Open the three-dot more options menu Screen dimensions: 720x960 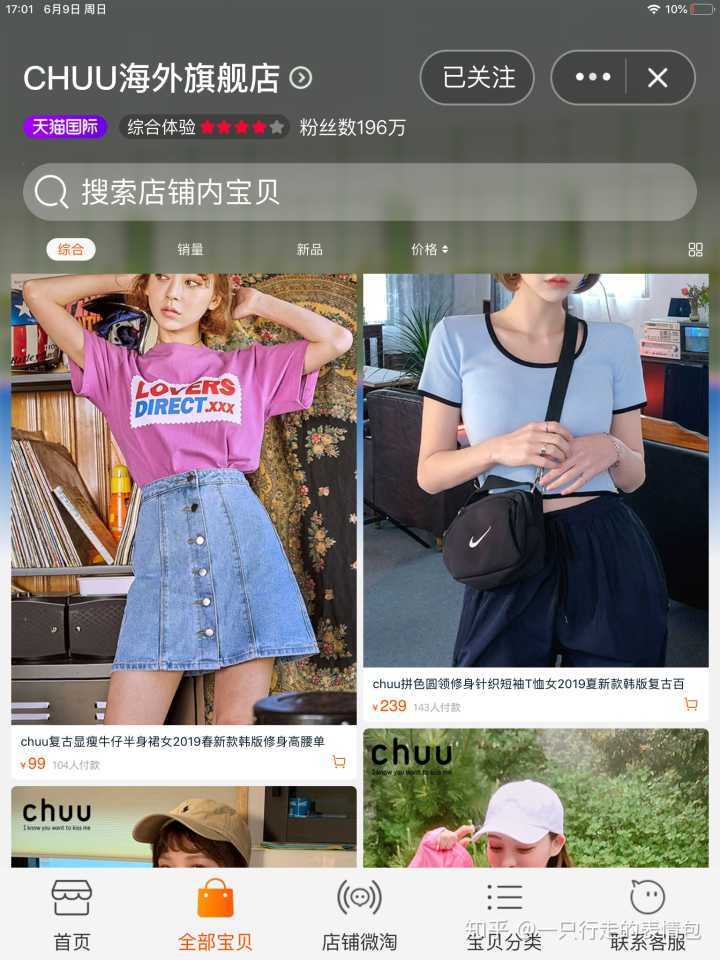tap(592, 78)
